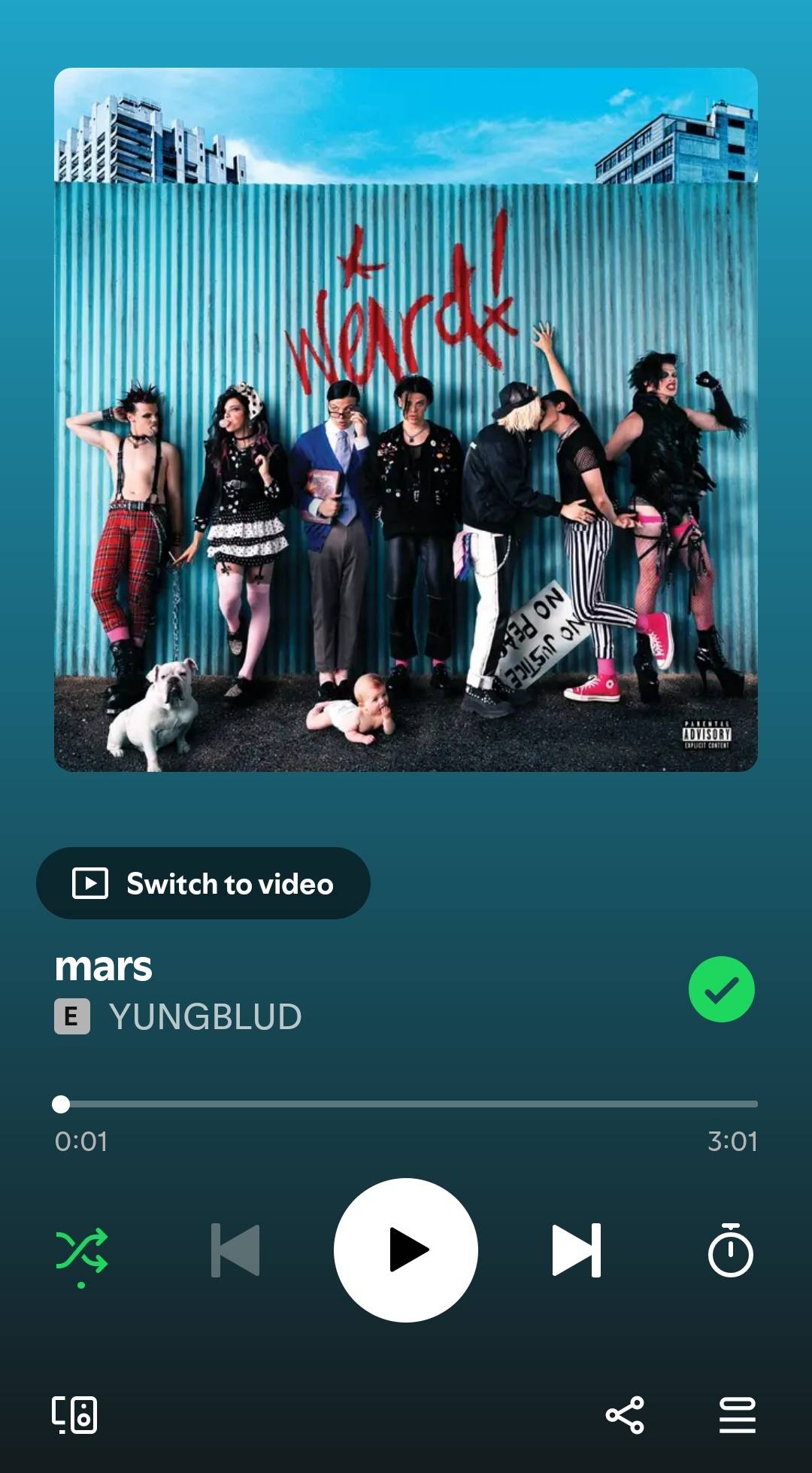Viewport: 812px width, 1473px height.
Task: Remove mars from Liked Songs
Action: (721, 989)
